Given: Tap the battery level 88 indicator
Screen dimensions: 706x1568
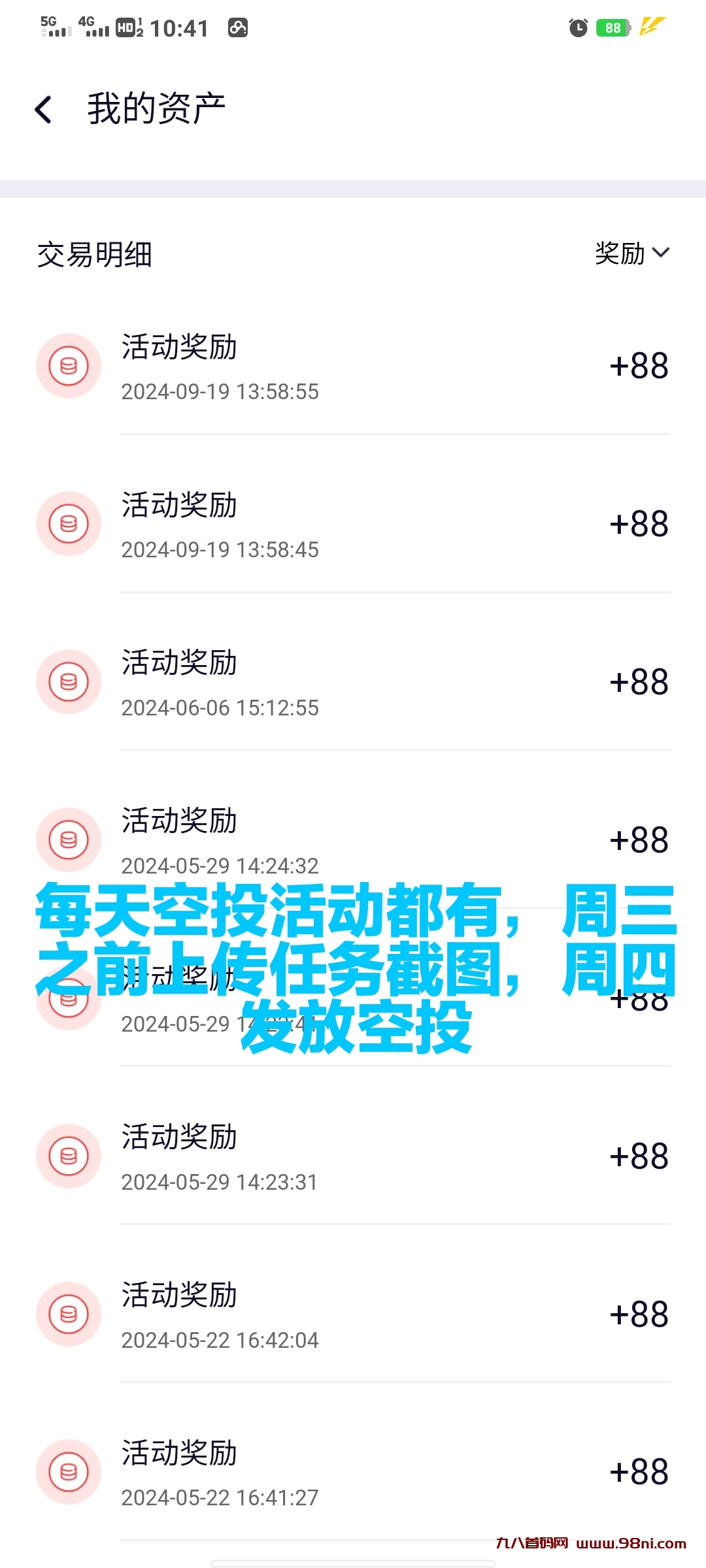Looking at the screenshot, I should click(x=612, y=27).
